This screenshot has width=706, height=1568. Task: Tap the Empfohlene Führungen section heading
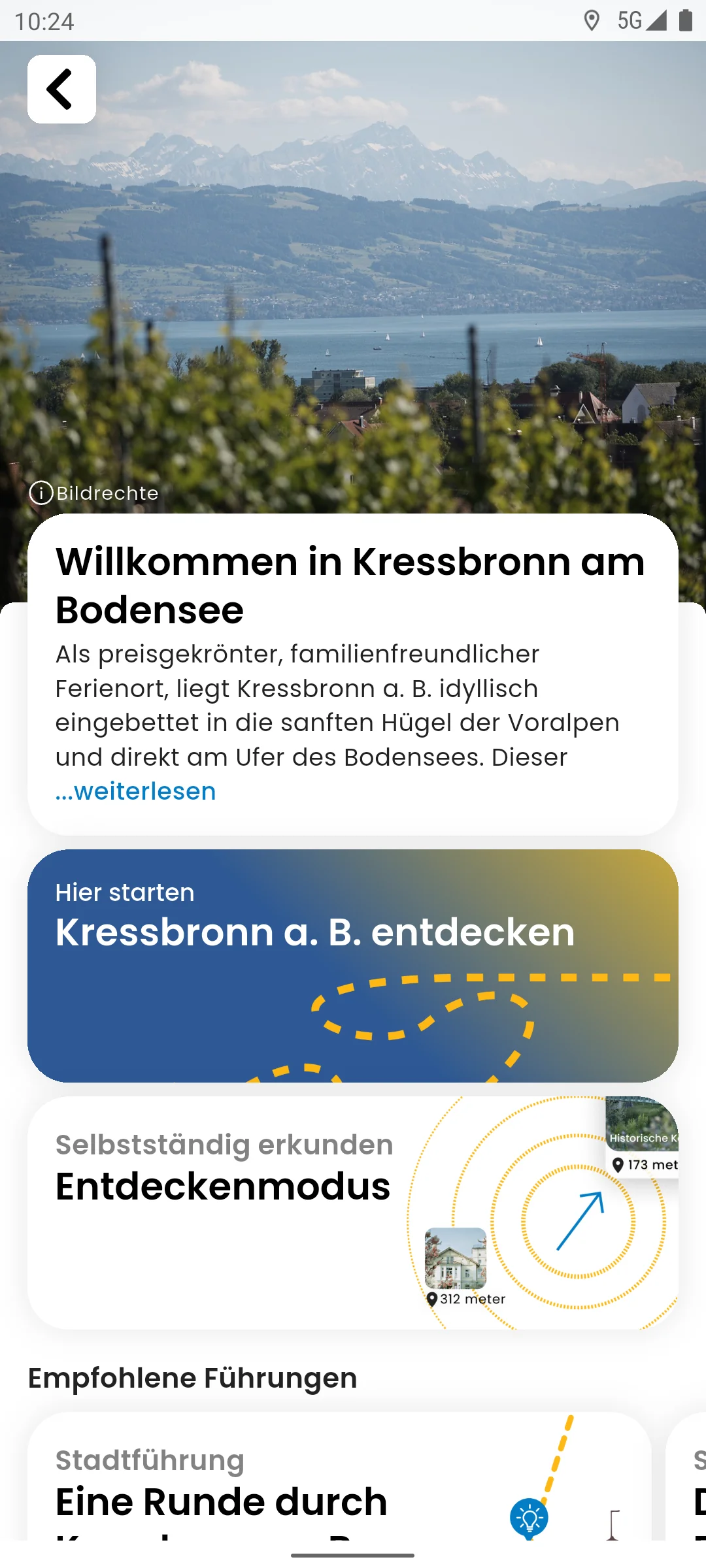(x=192, y=1377)
